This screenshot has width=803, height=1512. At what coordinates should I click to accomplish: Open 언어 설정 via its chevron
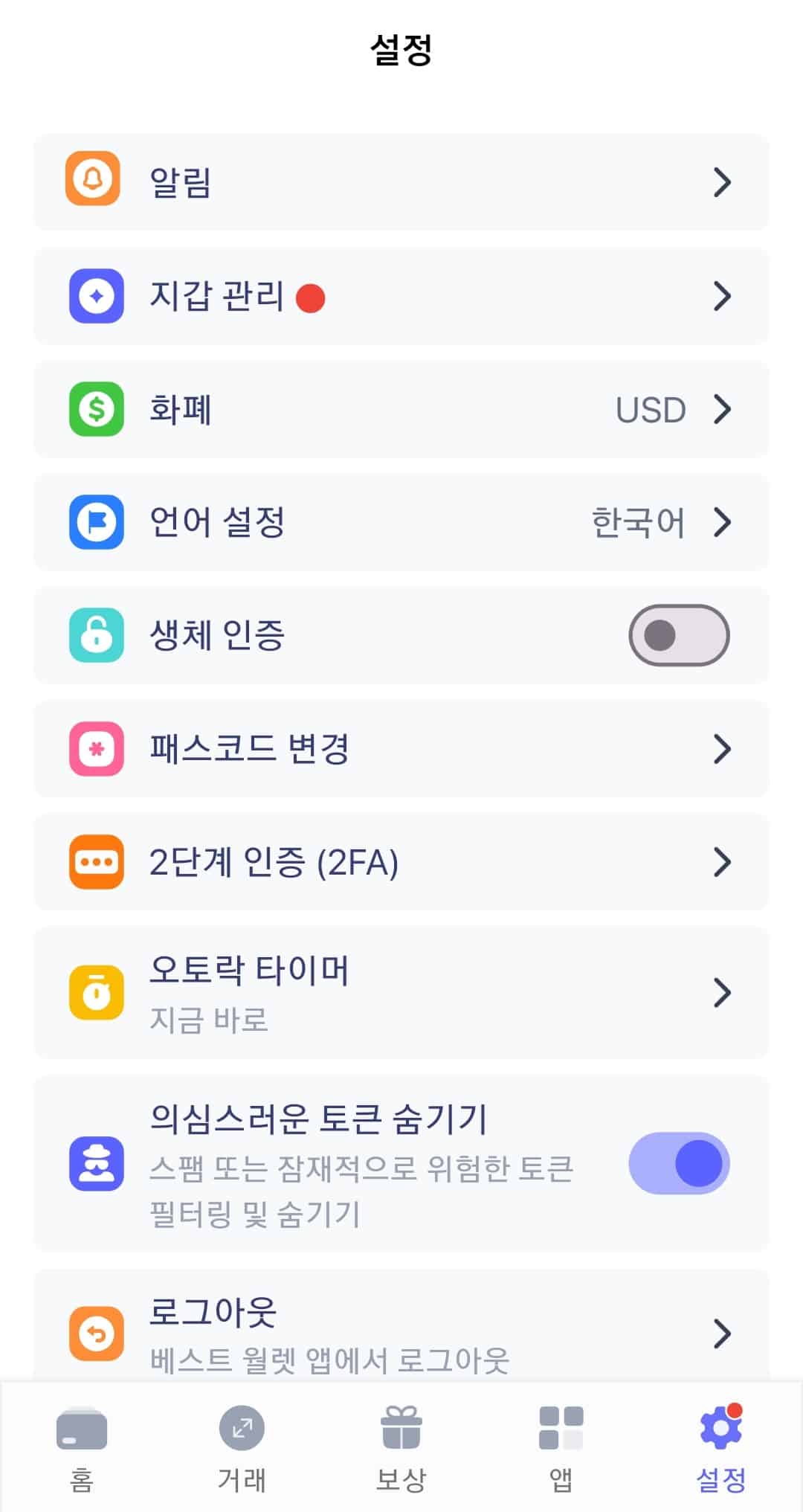[x=722, y=523]
